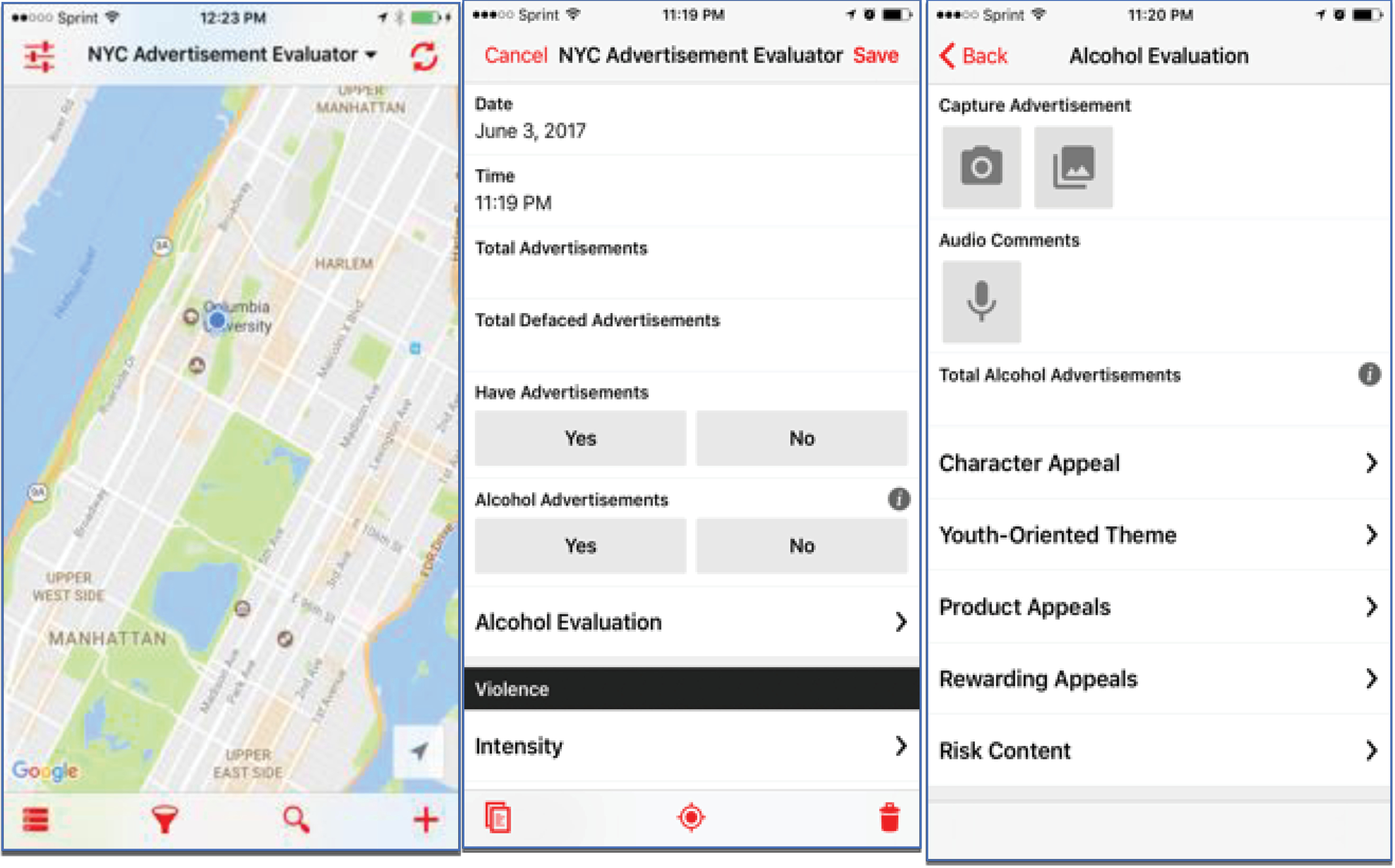1395x868 pixels.
Task: Add a new record with plus icon
Action: click(x=425, y=819)
